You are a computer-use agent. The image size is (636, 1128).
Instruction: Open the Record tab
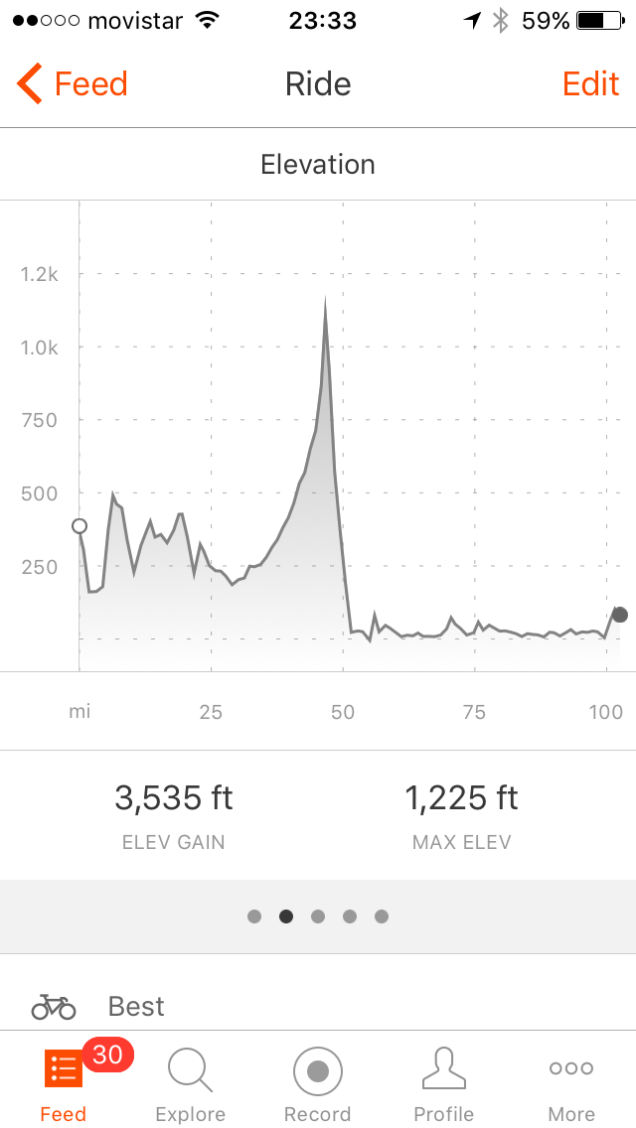pyautogui.click(x=317, y=1083)
